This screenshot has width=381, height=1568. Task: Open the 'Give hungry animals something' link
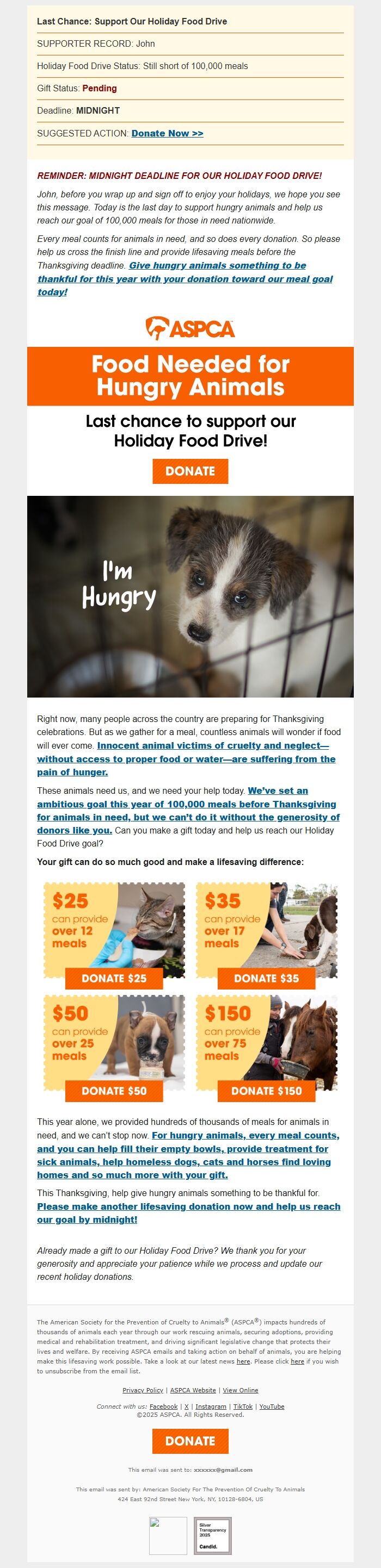(185, 279)
